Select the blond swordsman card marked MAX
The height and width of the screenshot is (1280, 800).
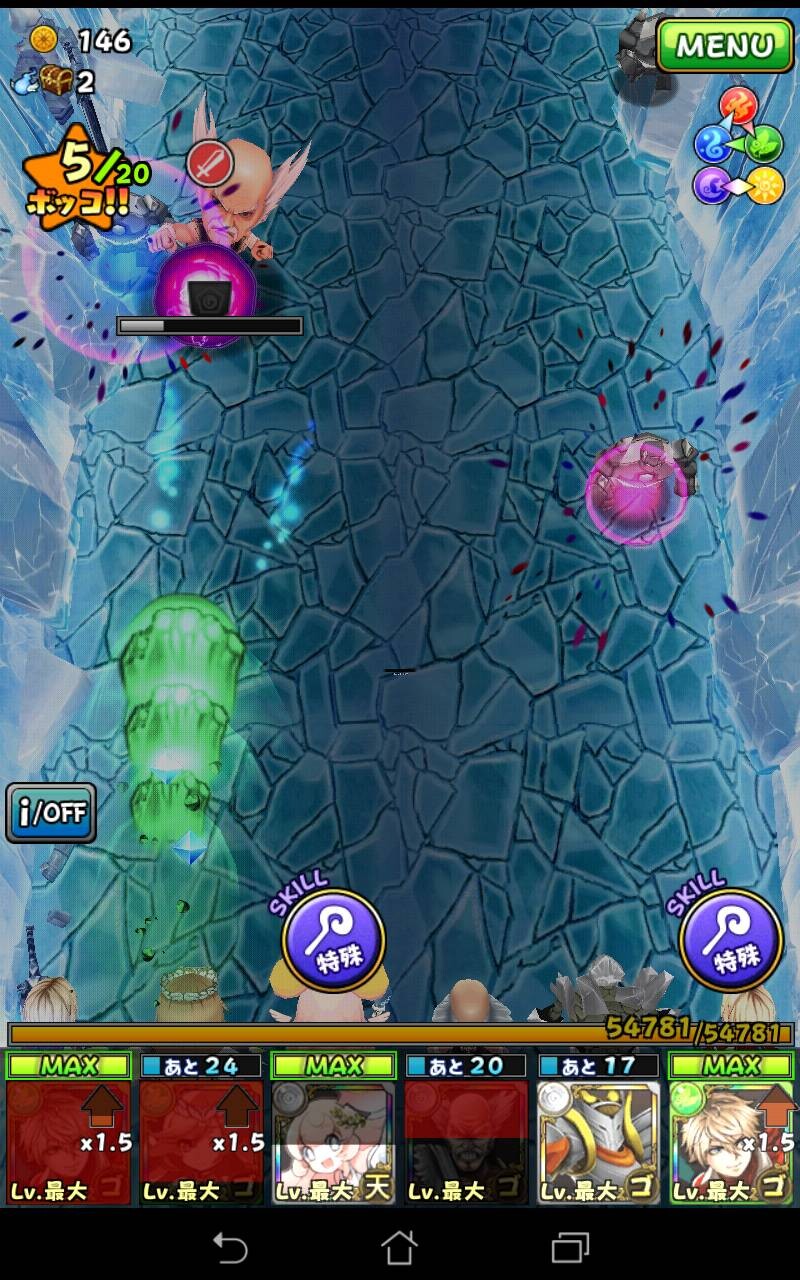point(731,1128)
